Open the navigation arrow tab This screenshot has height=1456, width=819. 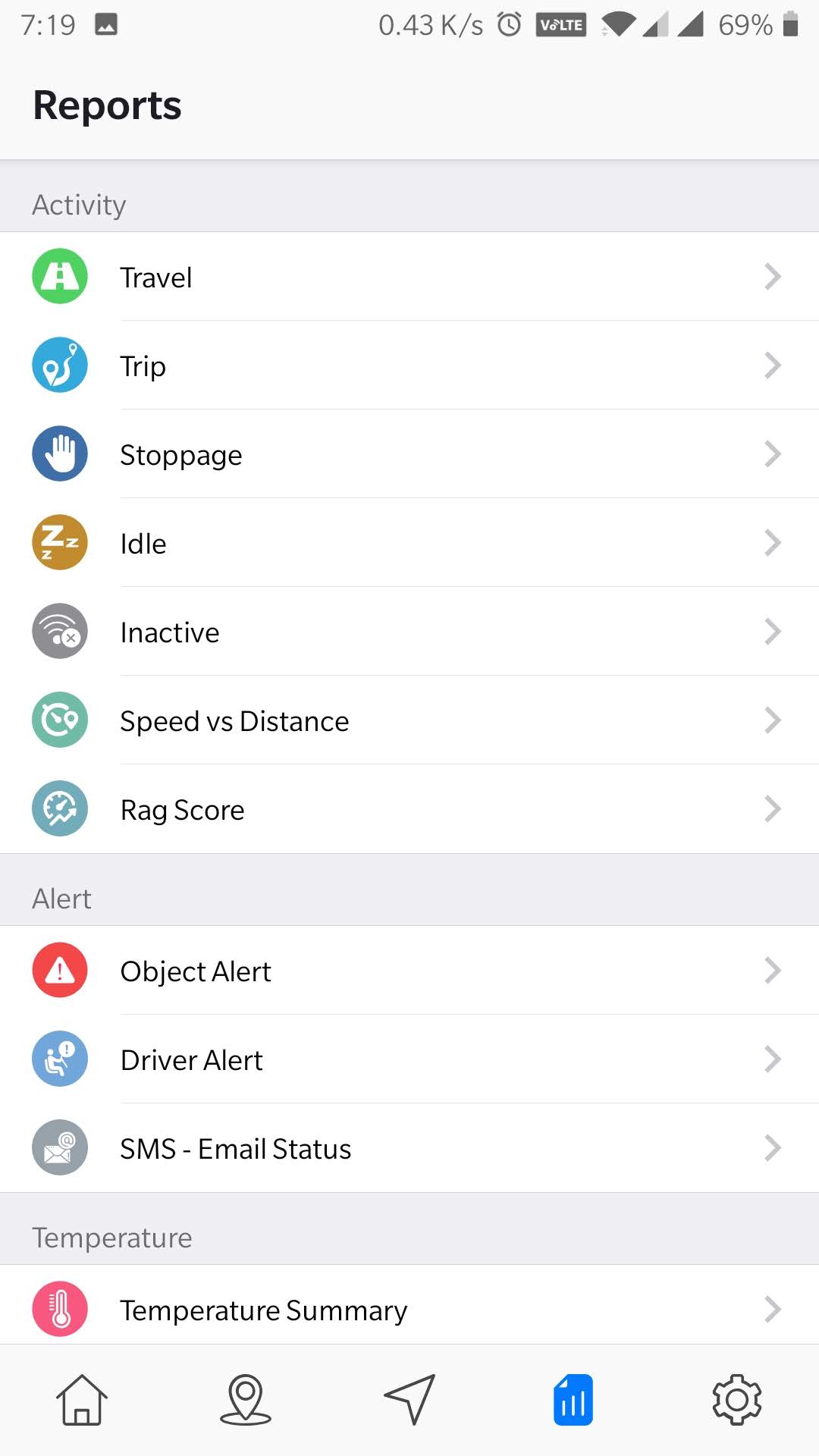coord(409,1400)
